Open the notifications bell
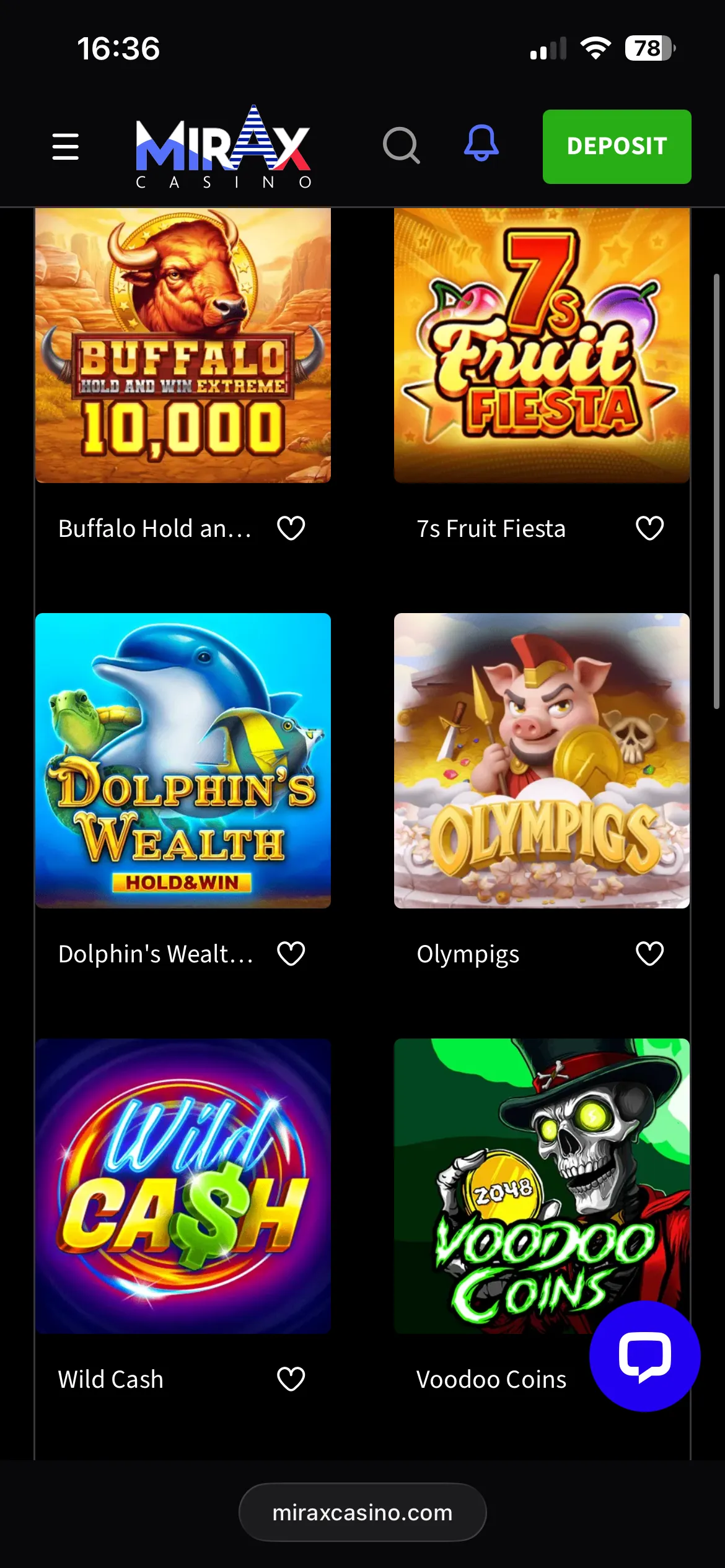The image size is (725, 1568). tap(481, 143)
